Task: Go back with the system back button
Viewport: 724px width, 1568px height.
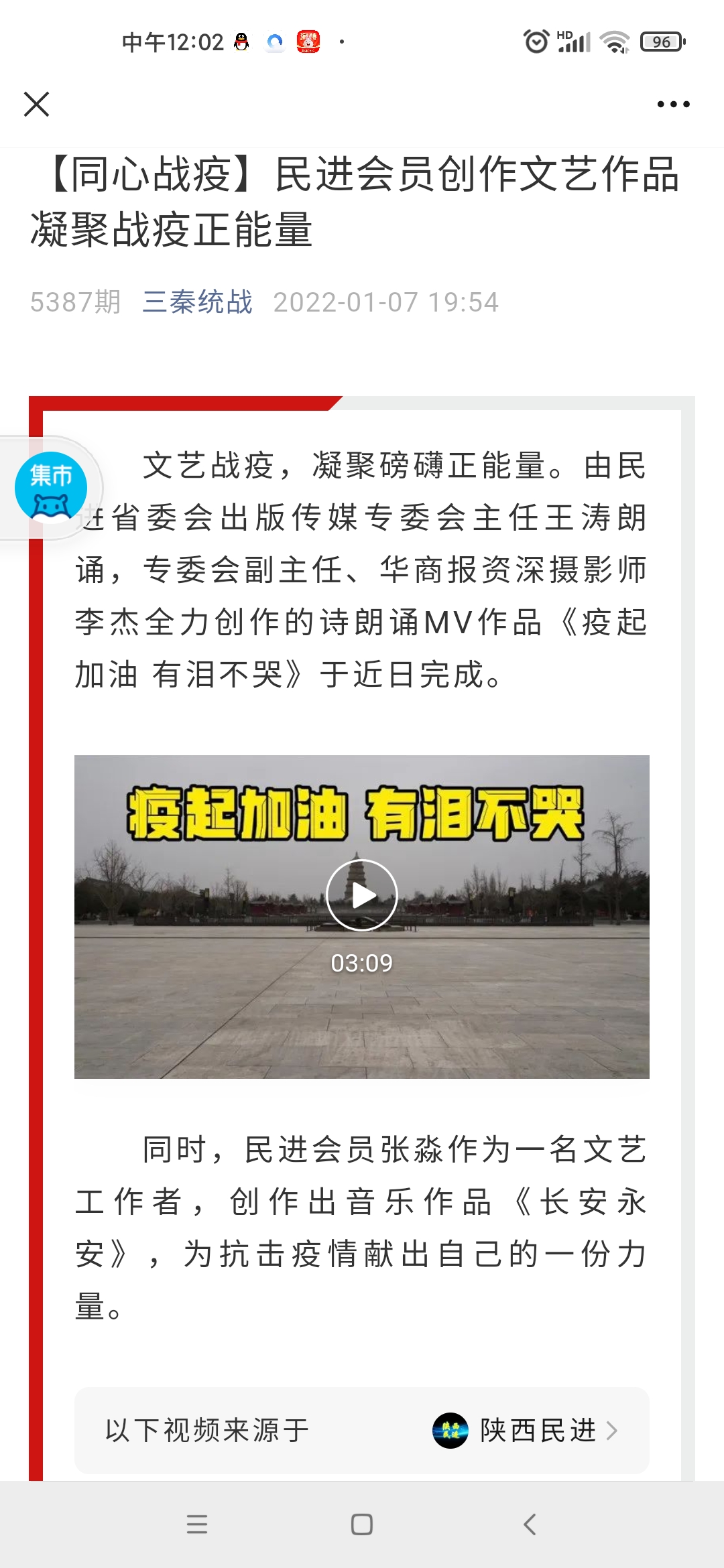Action: pos(530,1524)
